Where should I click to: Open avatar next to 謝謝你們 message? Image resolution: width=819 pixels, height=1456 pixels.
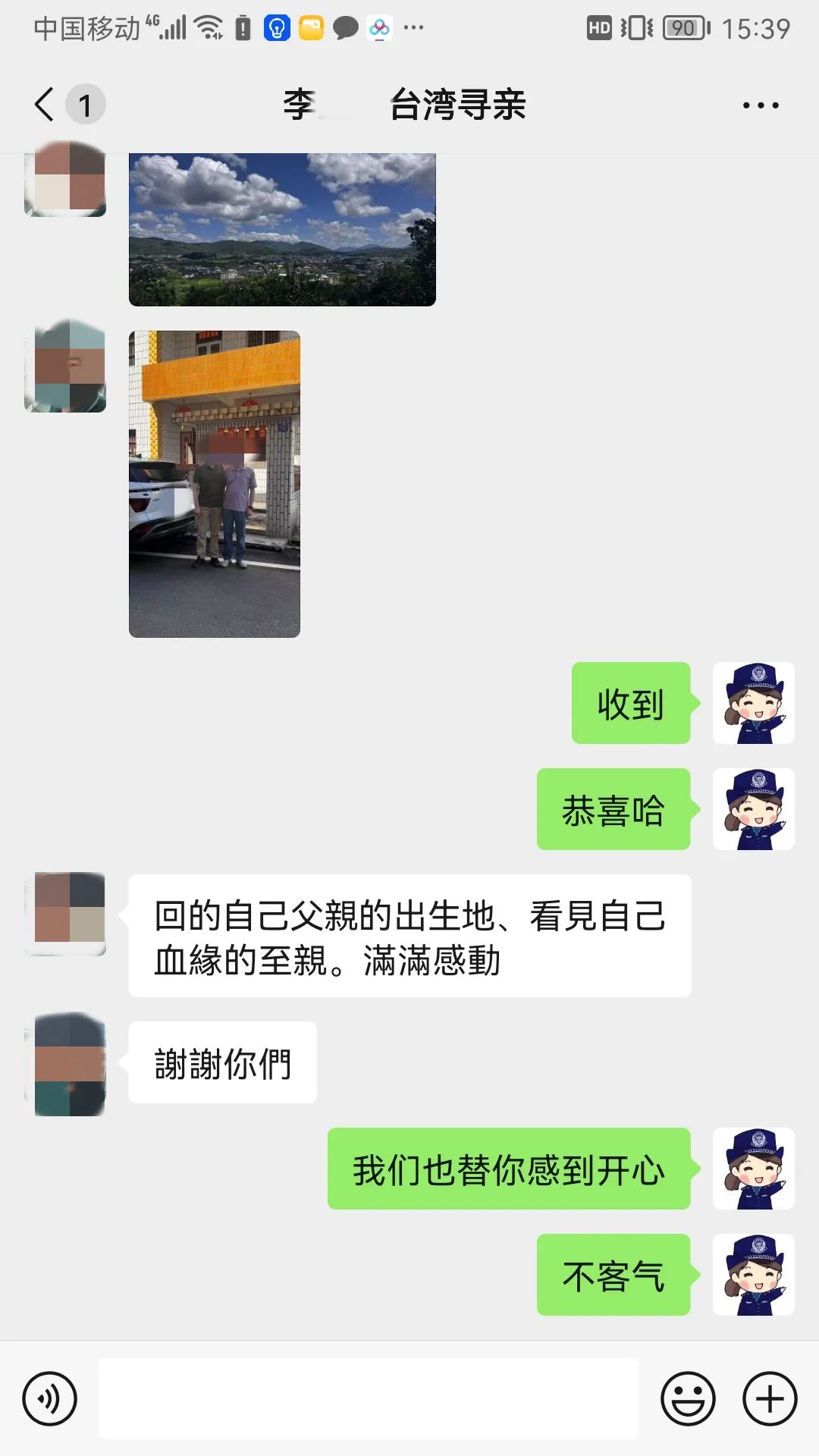point(66,1064)
